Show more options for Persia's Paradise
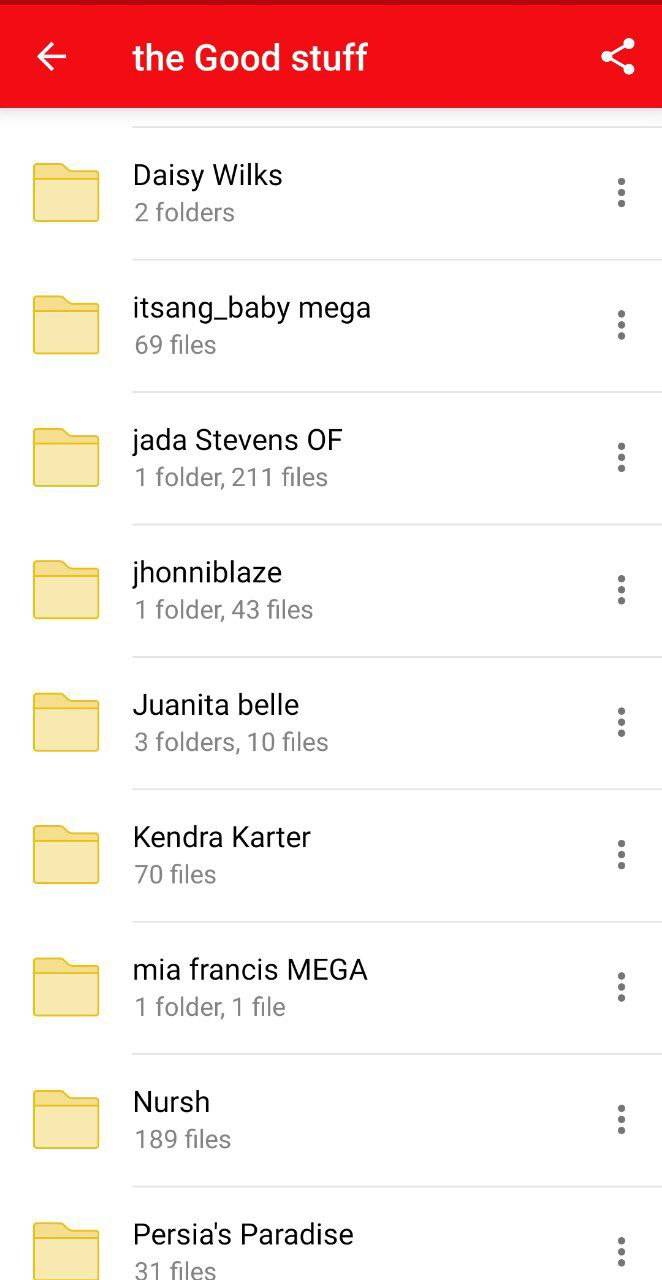The width and height of the screenshot is (662, 1280). tap(621, 1251)
